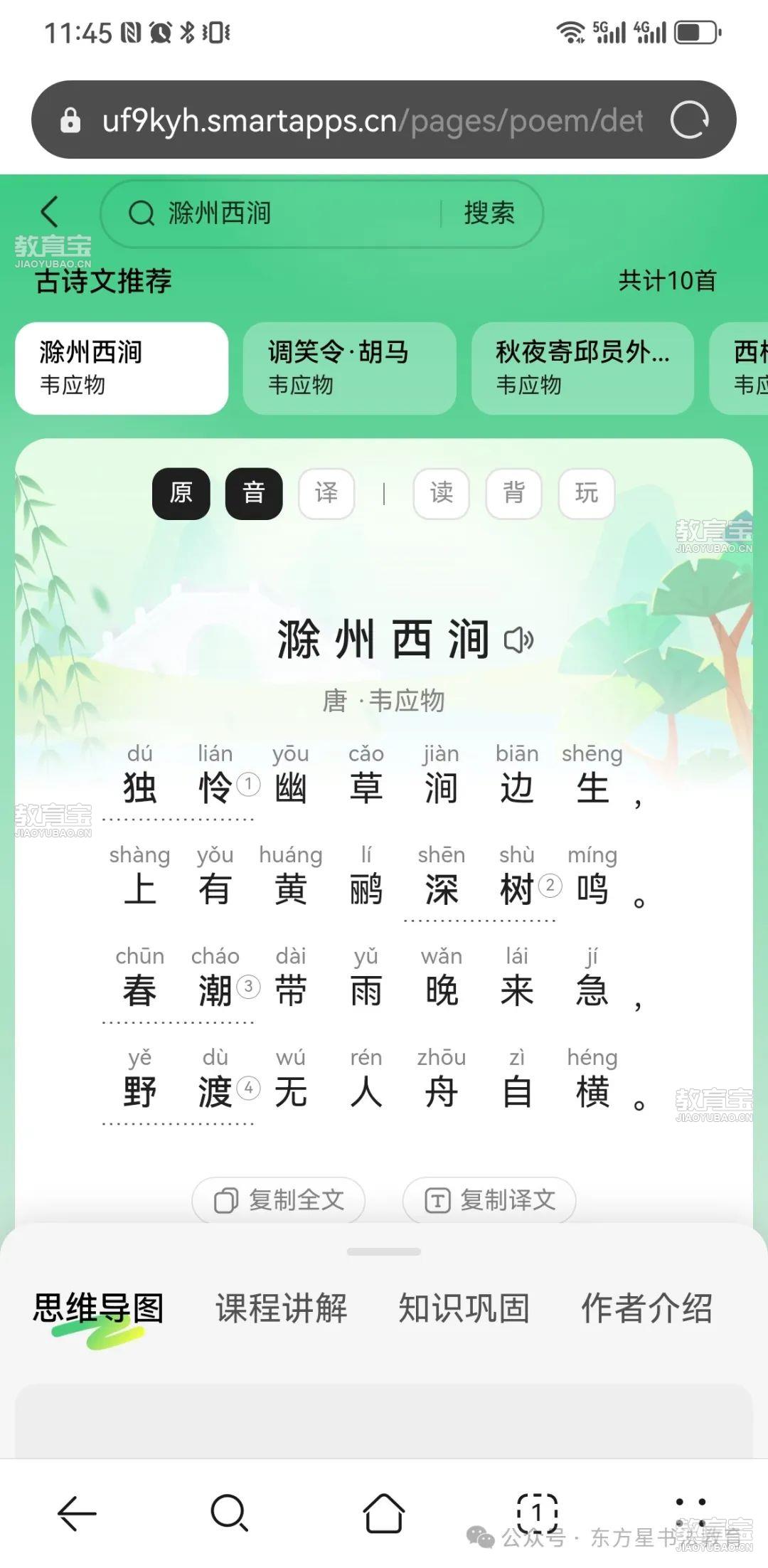The width and height of the screenshot is (768, 1568).
Task: Tap the 搜索 button
Action: point(489,213)
